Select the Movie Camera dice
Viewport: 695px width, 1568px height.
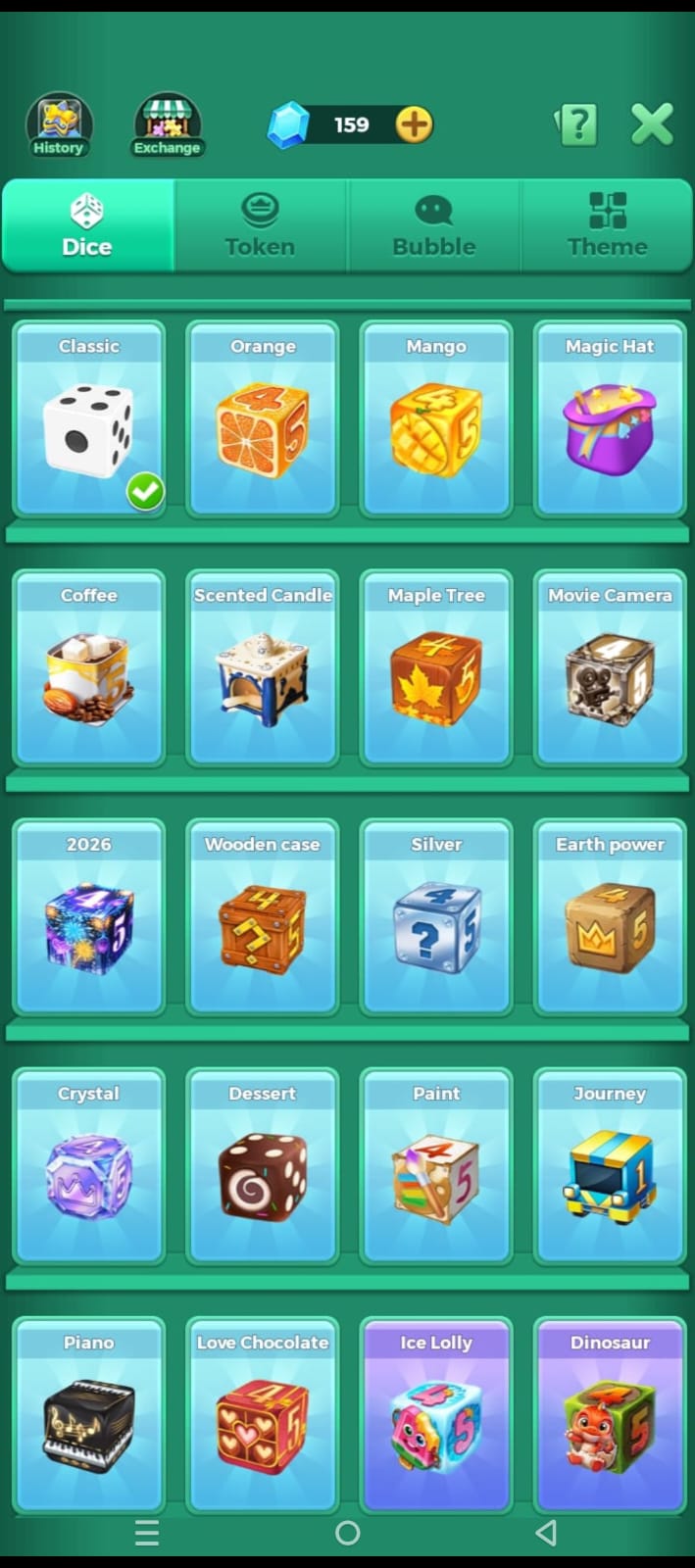(610, 668)
